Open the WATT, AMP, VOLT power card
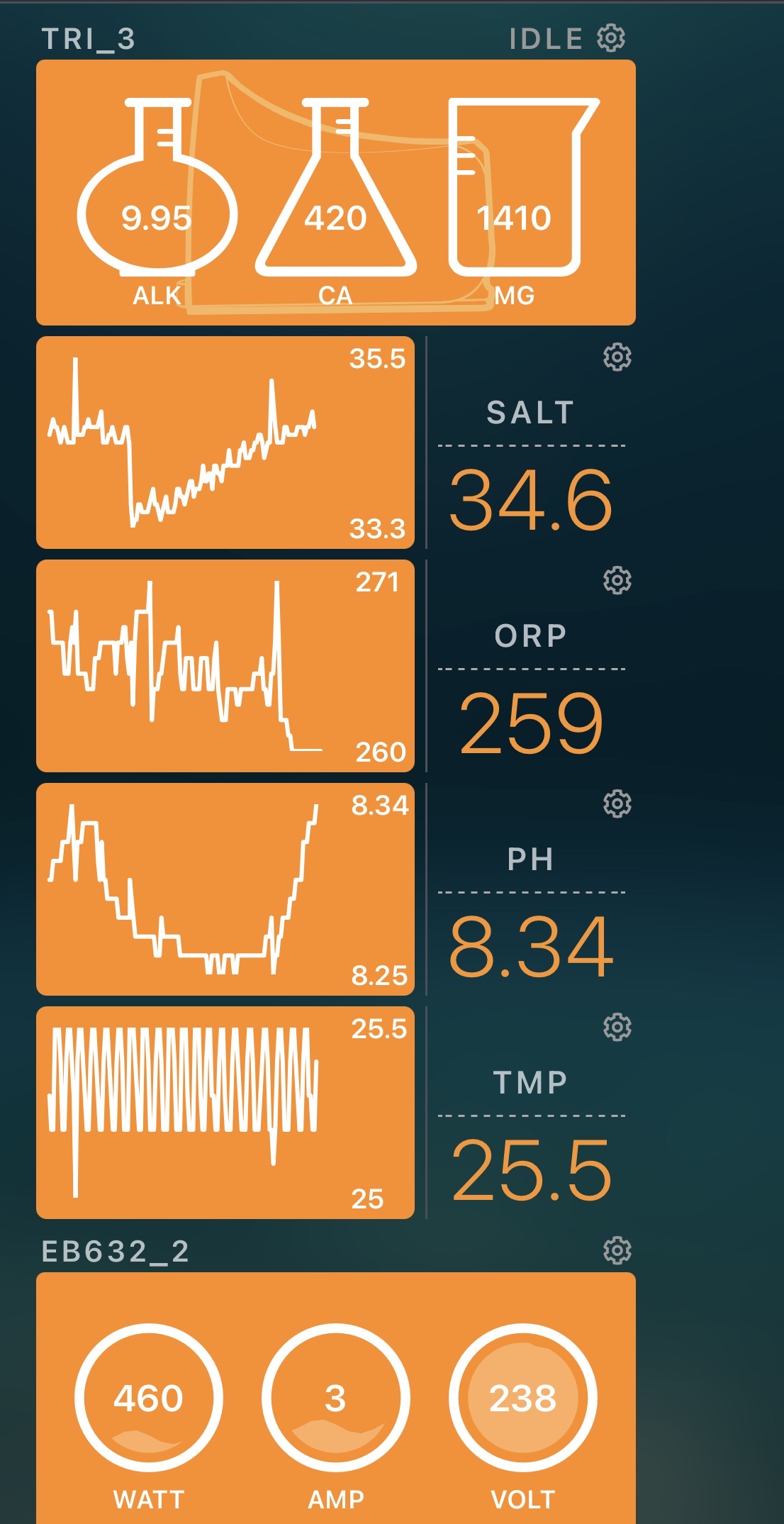Image resolution: width=784 pixels, height=1524 pixels. [x=335, y=1397]
